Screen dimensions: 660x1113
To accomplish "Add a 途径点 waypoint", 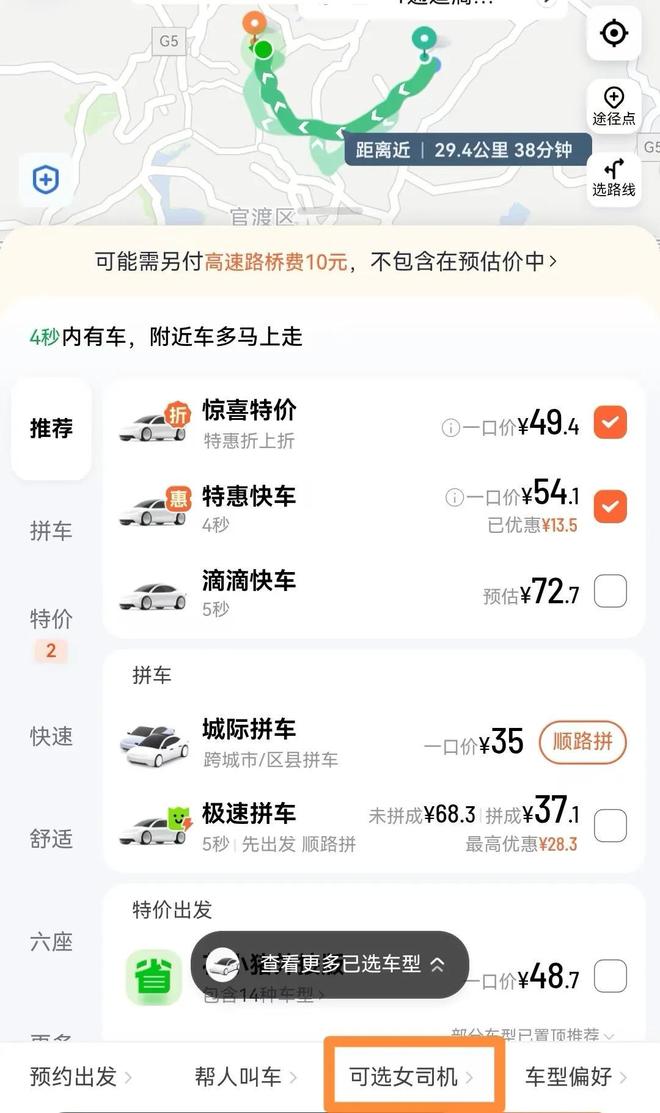I will tap(613, 105).
